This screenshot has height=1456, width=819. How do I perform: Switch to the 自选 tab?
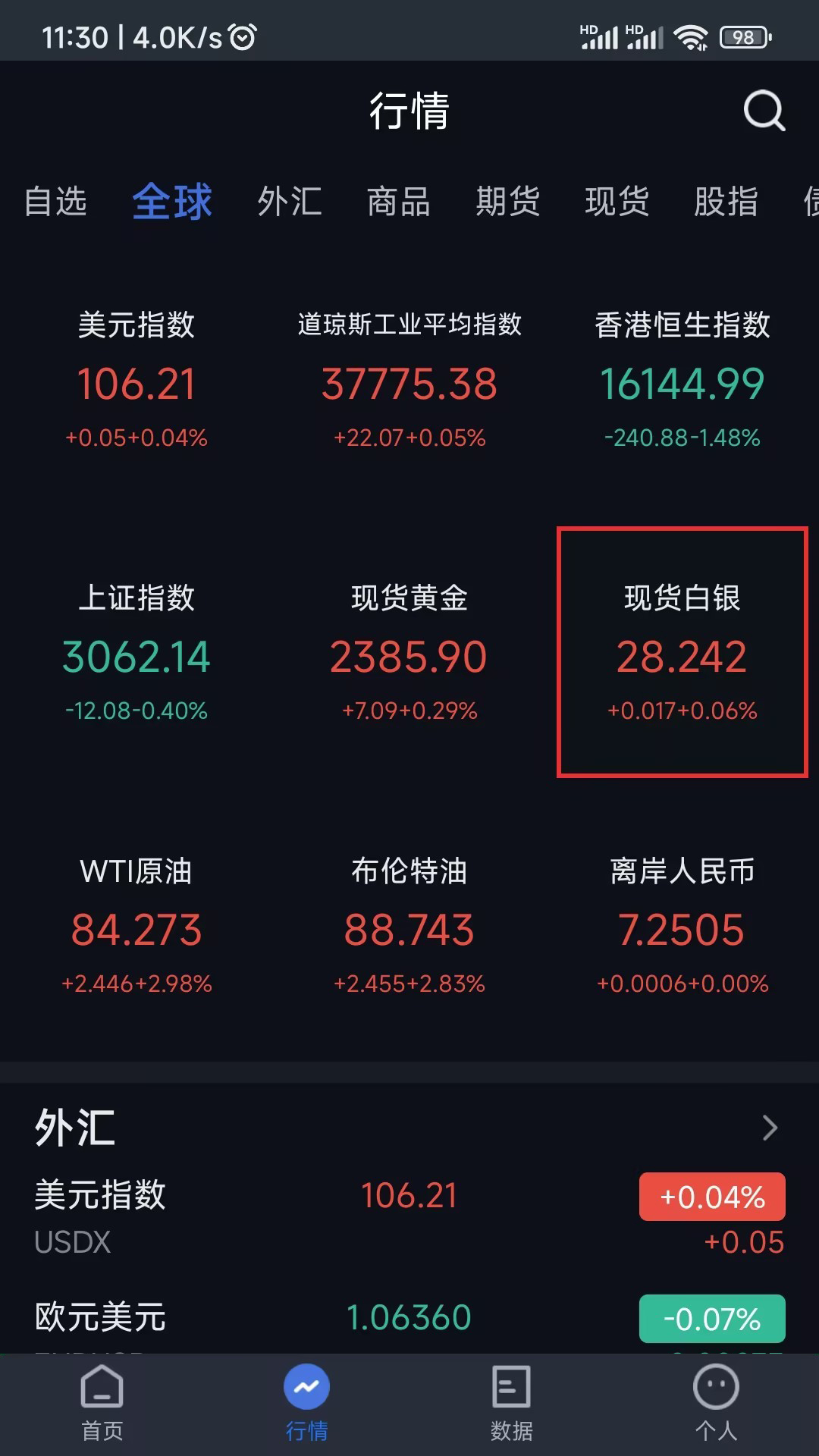pos(56,201)
